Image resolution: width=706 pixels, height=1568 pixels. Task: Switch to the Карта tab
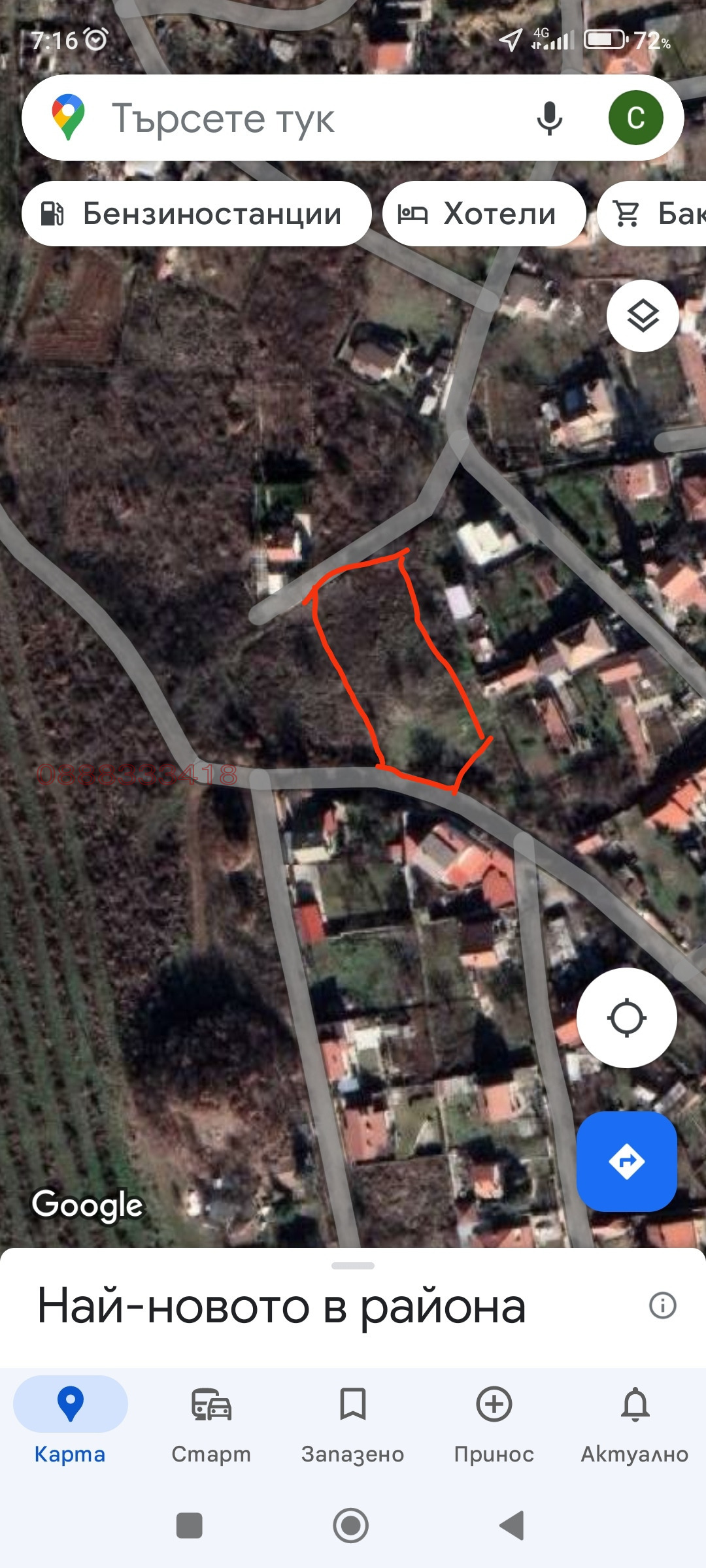pyautogui.click(x=71, y=1419)
